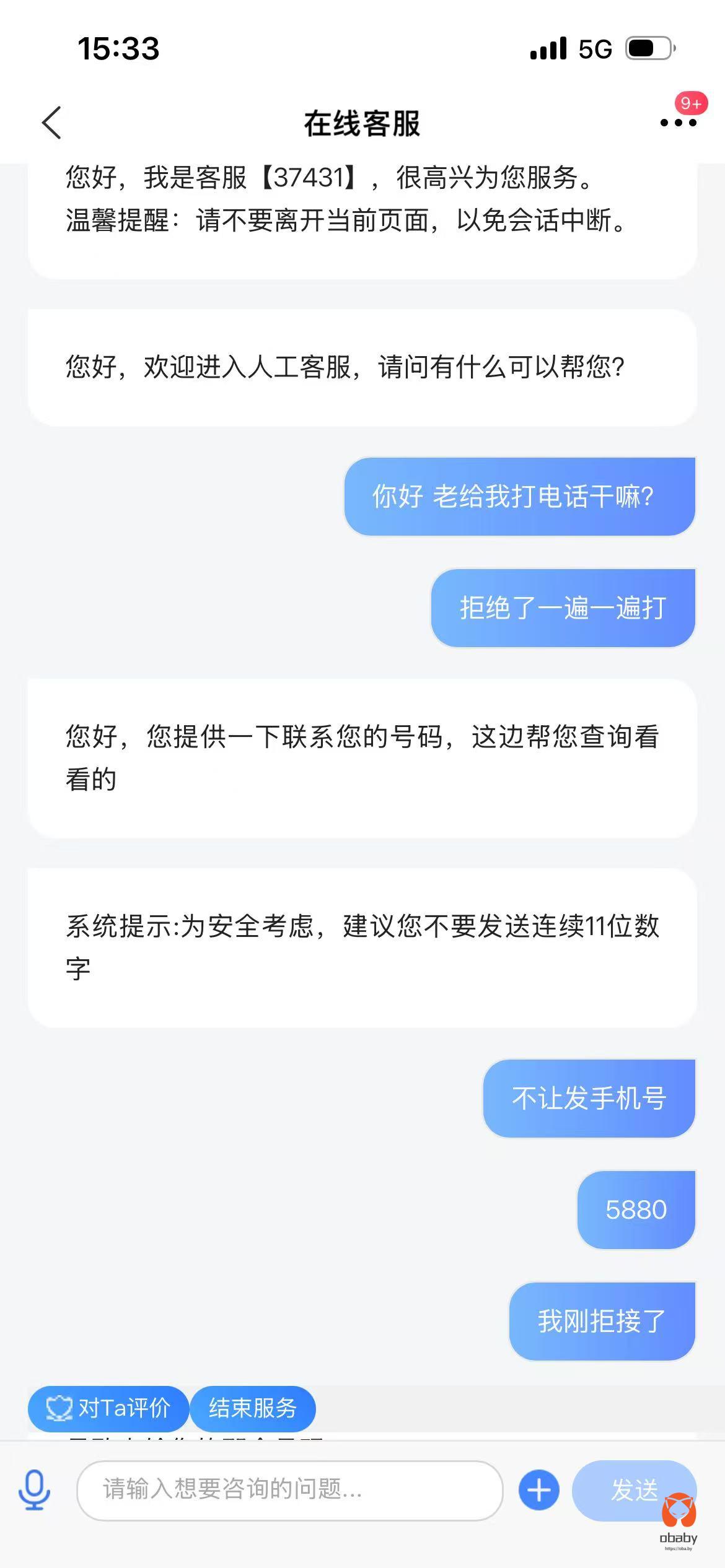725x1568 pixels.
Task: End the session with 结束服务
Action: pyautogui.click(x=253, y=1408)
